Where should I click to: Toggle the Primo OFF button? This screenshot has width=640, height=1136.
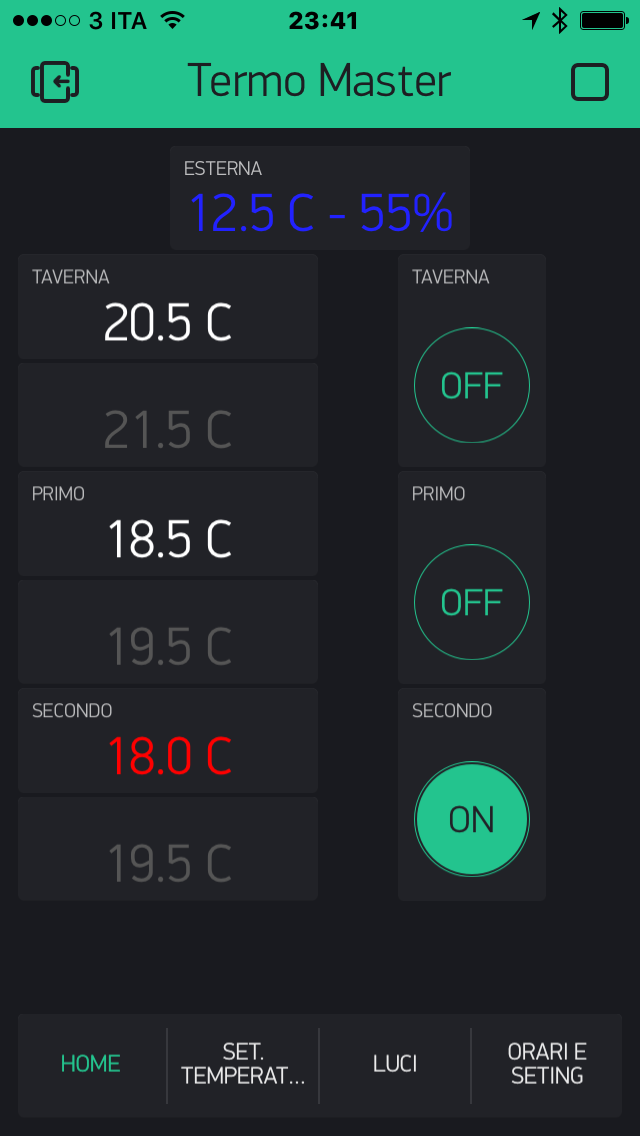(x=472, y=602)
